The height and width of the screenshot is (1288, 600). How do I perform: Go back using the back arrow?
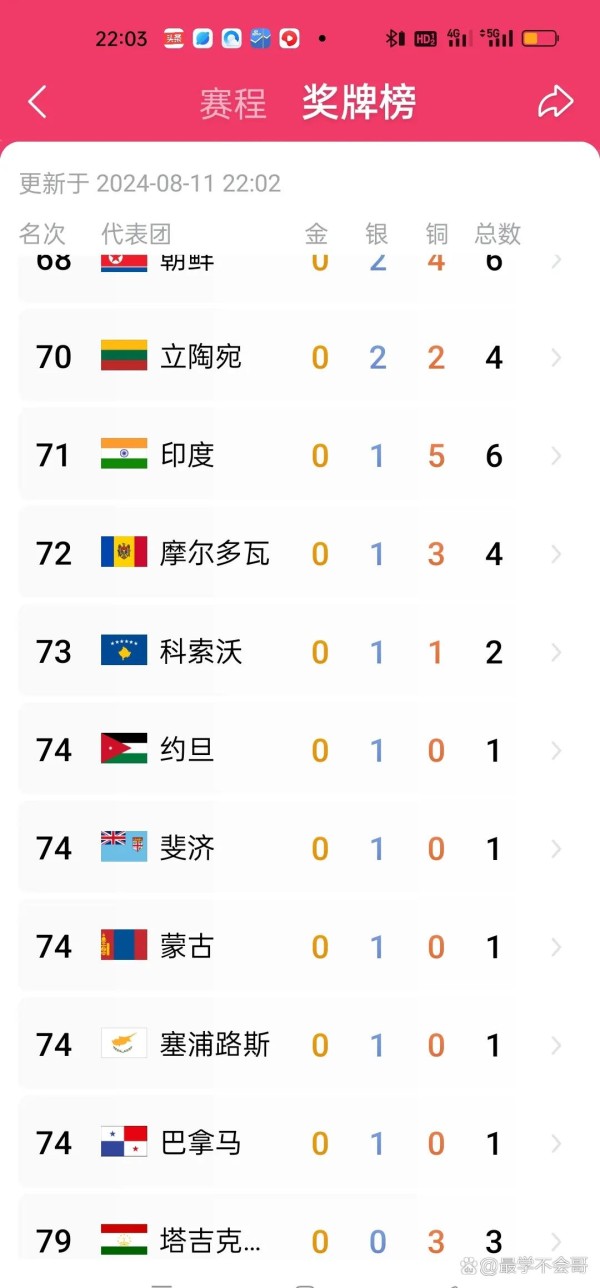coord(37,102)
